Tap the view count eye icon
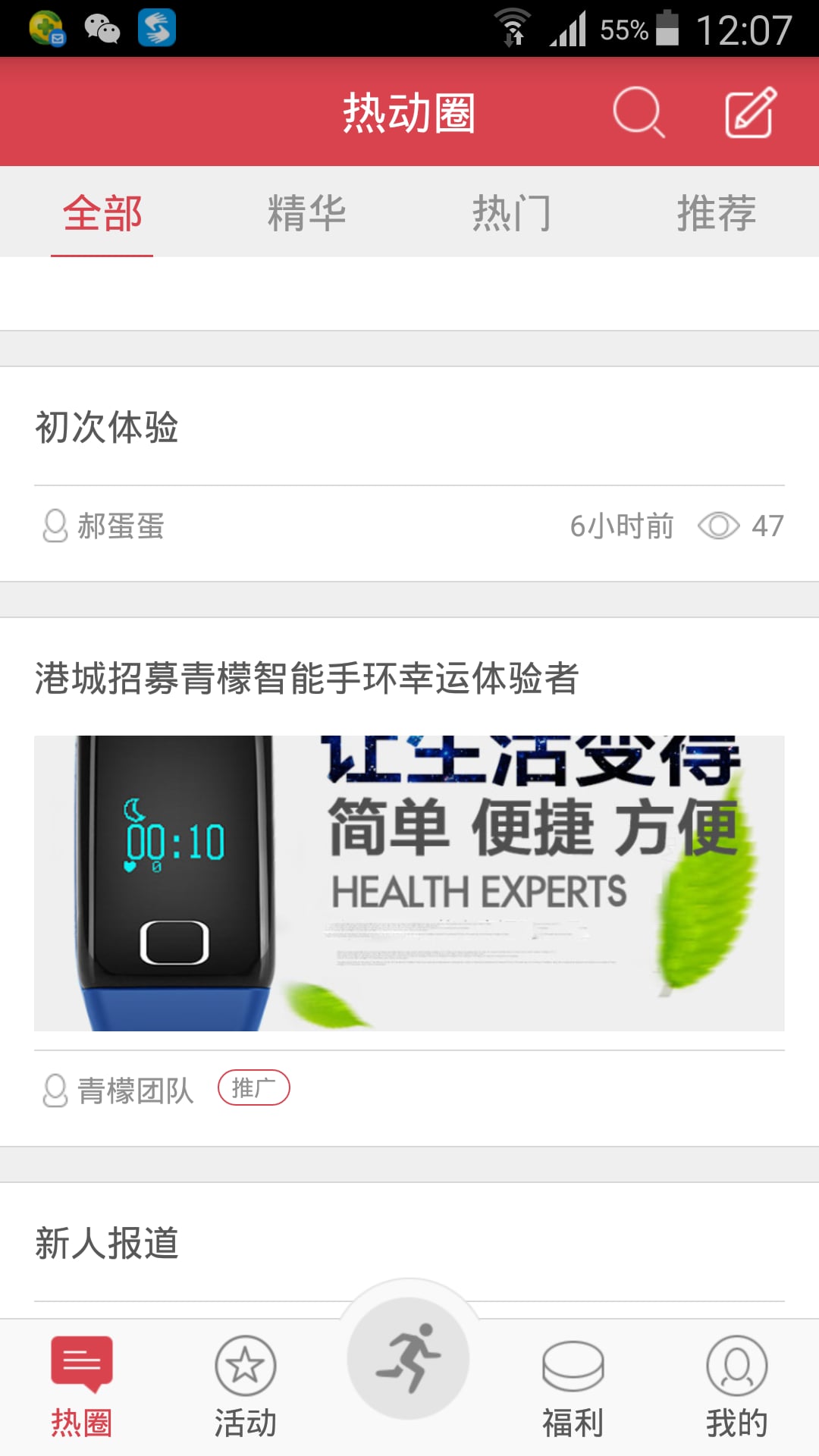The height and width of the screenshot is (1456, 819). [720, 526]
